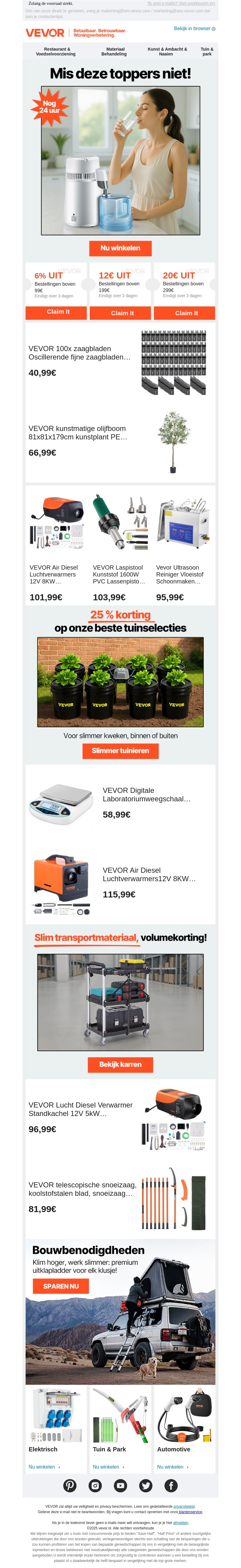Open the VEVOR 100x zaagbladen product
The image size is (241, 1568).
click(x=80, y=353)
